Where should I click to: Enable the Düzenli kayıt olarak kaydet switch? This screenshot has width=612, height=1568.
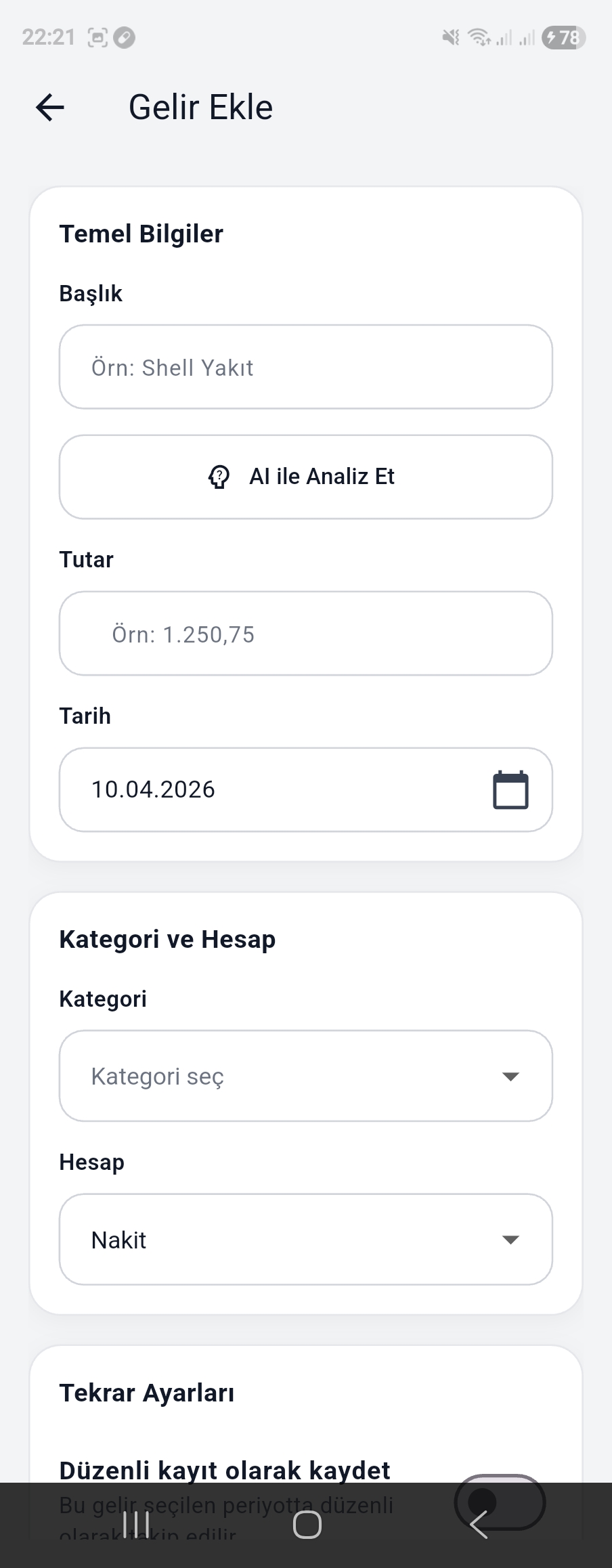coord(499,1503)
